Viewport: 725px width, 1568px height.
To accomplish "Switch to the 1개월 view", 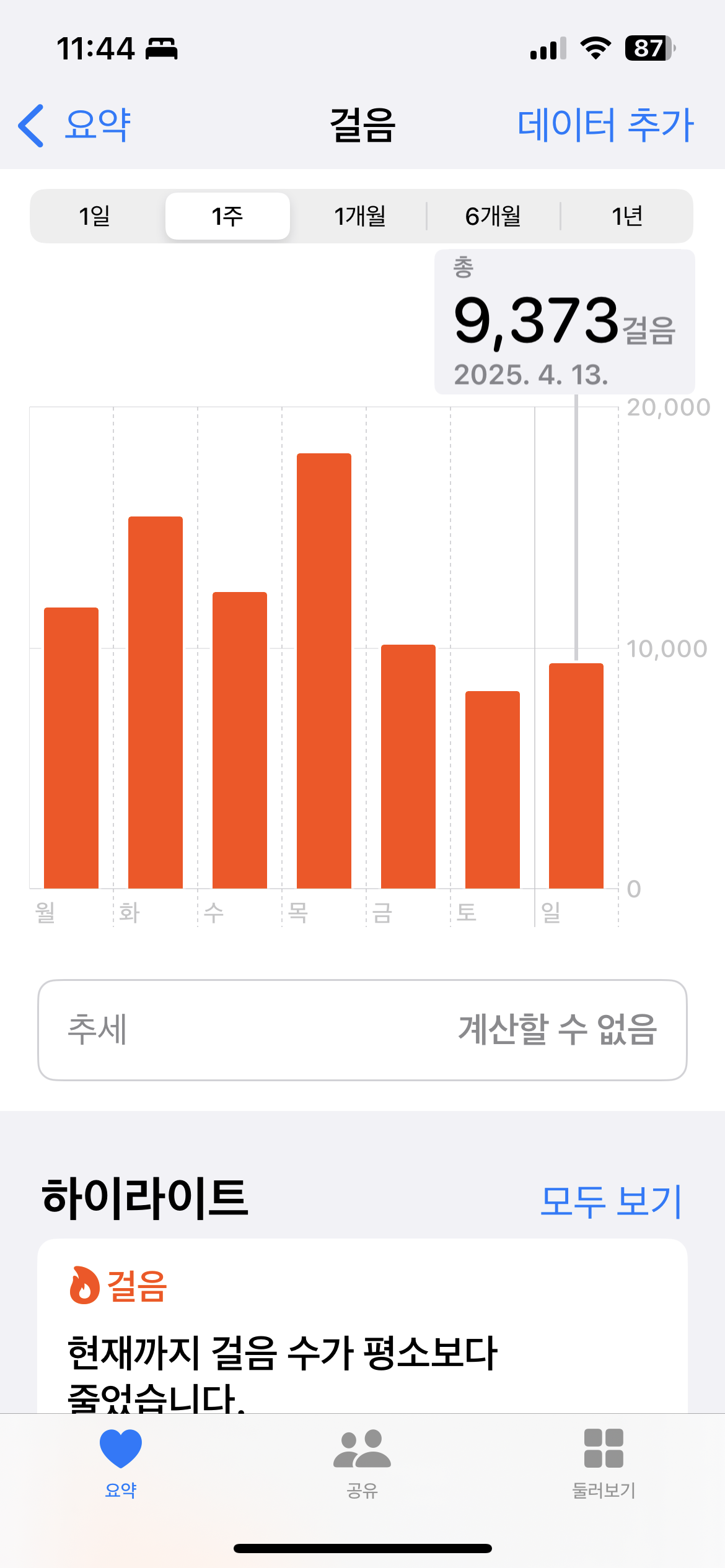I will [x=360, y=216].
